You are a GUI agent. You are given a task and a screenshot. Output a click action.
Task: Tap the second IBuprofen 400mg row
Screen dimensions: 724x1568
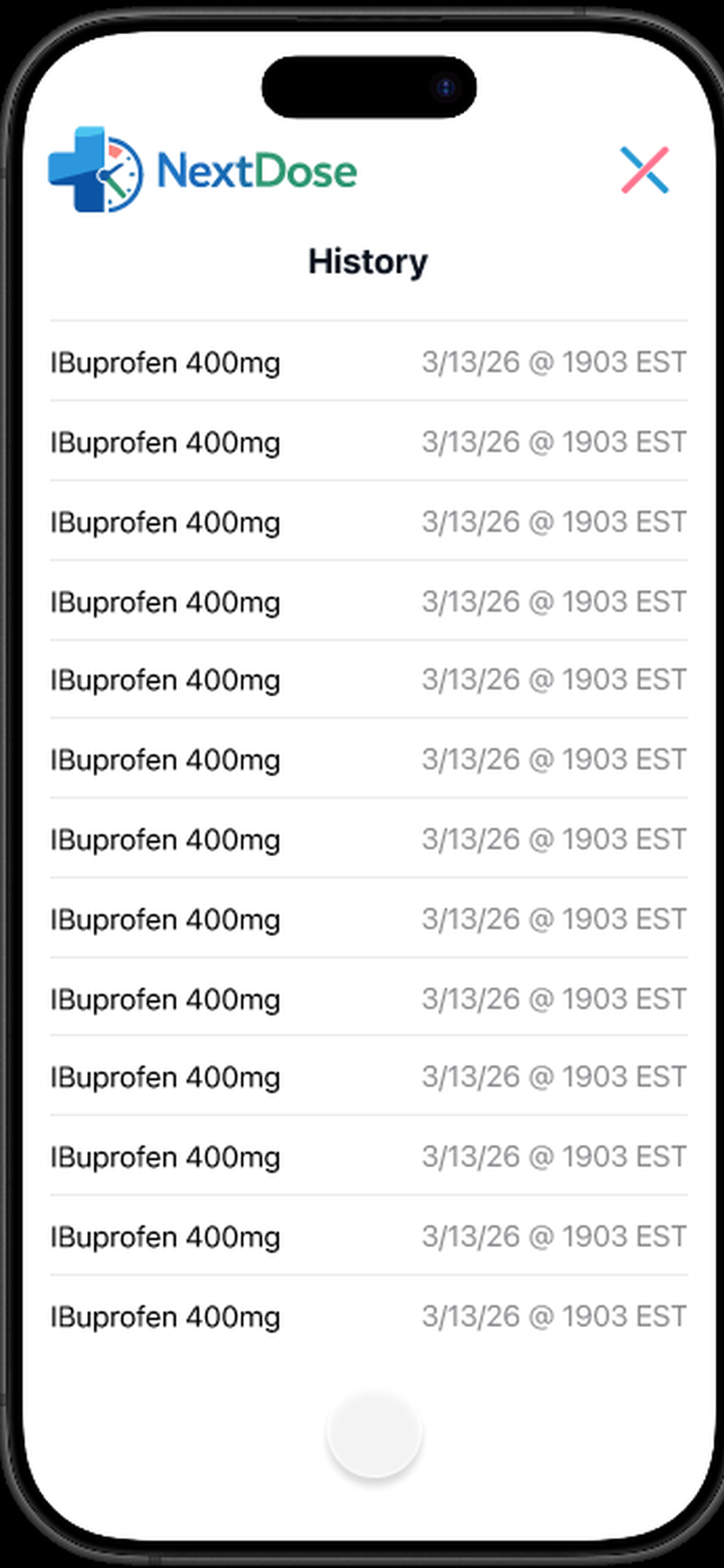click(166, 442)
